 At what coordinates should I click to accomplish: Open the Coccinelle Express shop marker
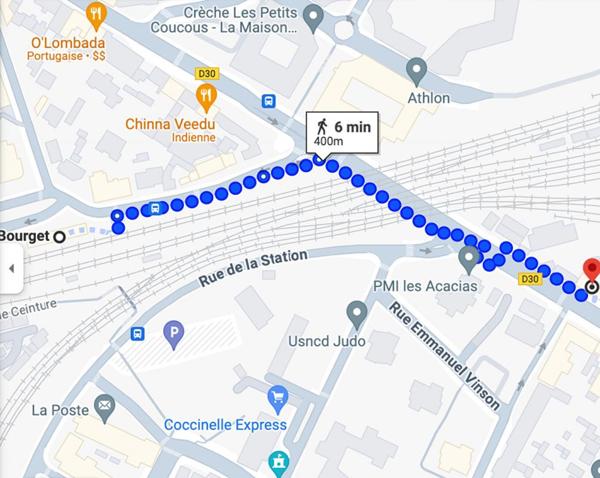[x=278, y=397]
